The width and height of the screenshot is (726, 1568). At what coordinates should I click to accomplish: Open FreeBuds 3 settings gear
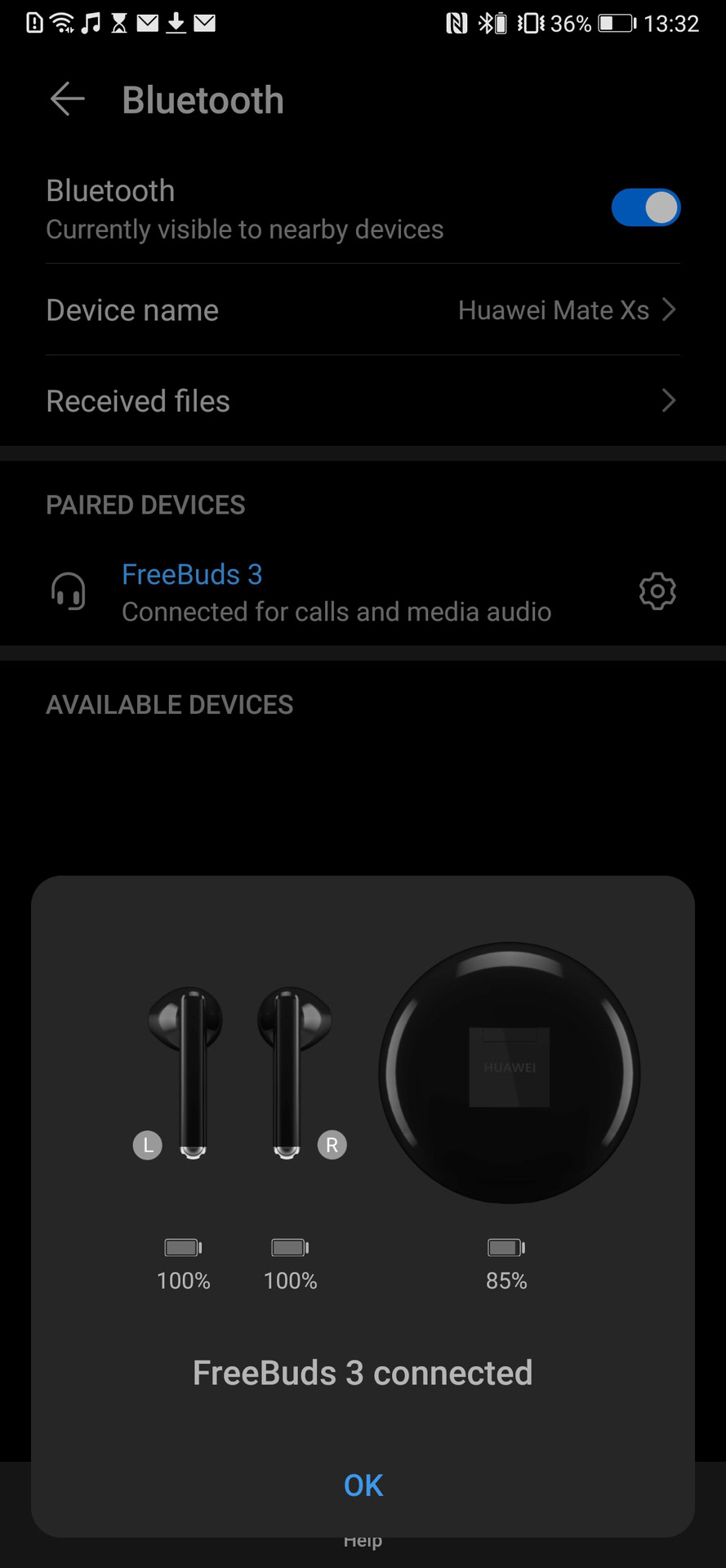pos(657,591)
